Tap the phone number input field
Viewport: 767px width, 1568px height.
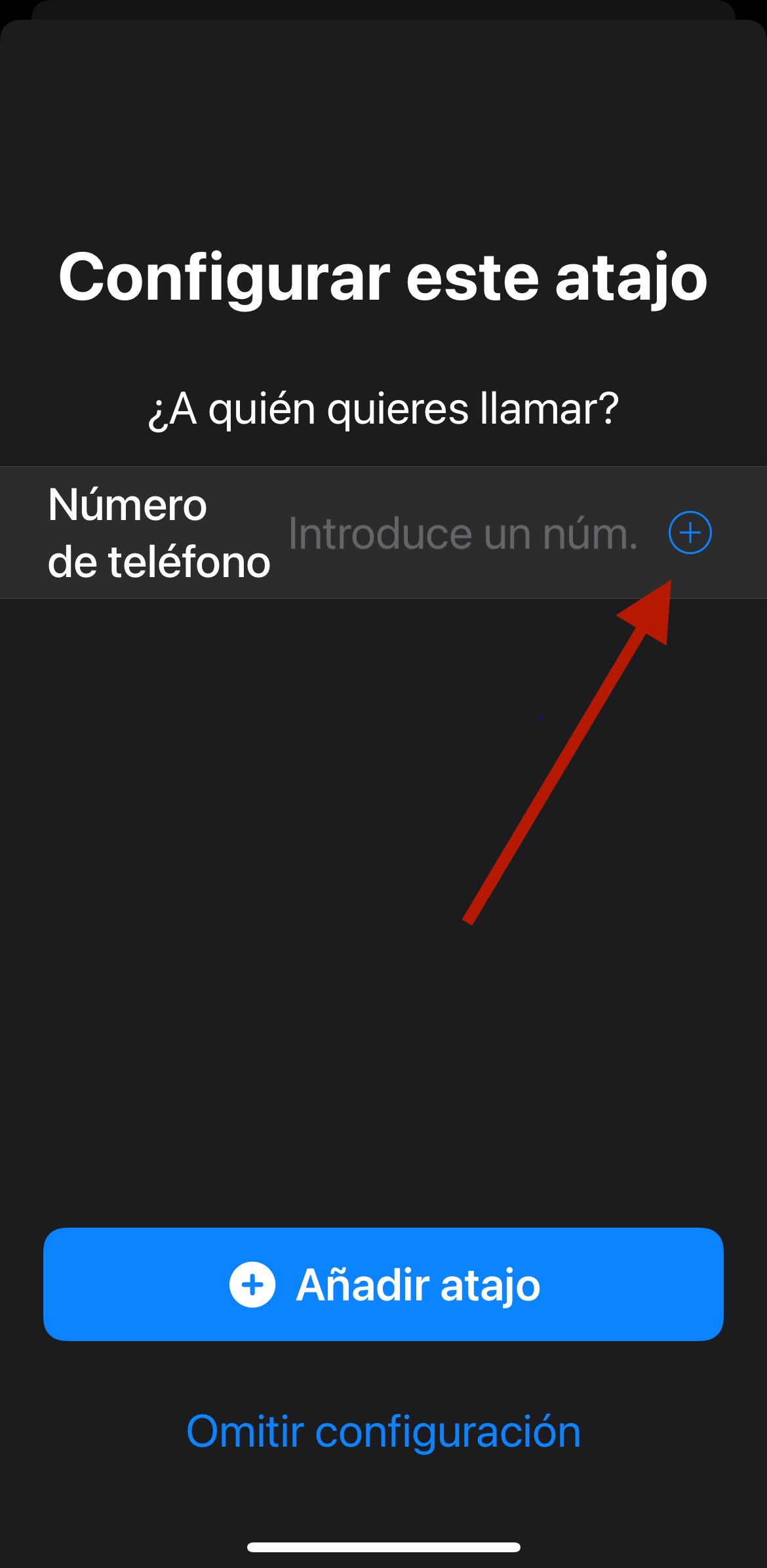[463, 533]
